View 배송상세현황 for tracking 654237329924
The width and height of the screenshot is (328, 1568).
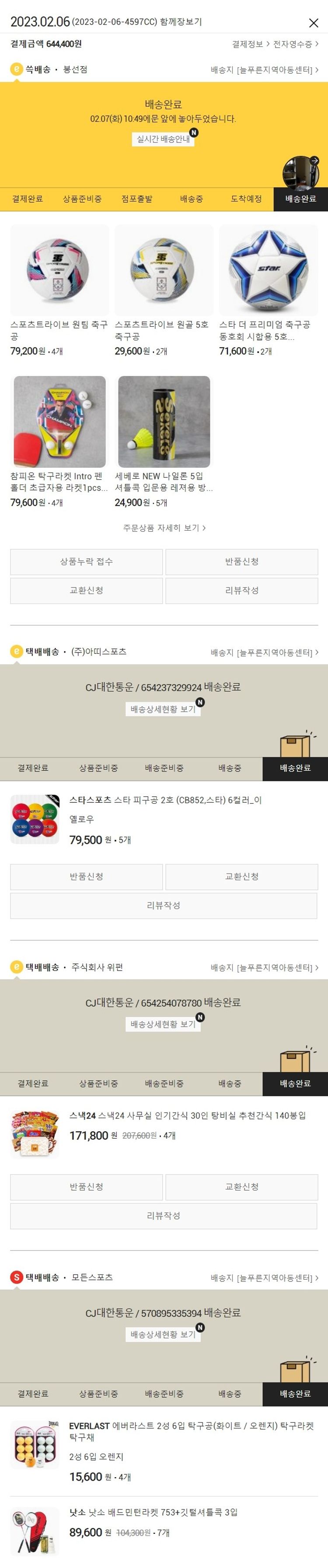click(x=163, y=709)
